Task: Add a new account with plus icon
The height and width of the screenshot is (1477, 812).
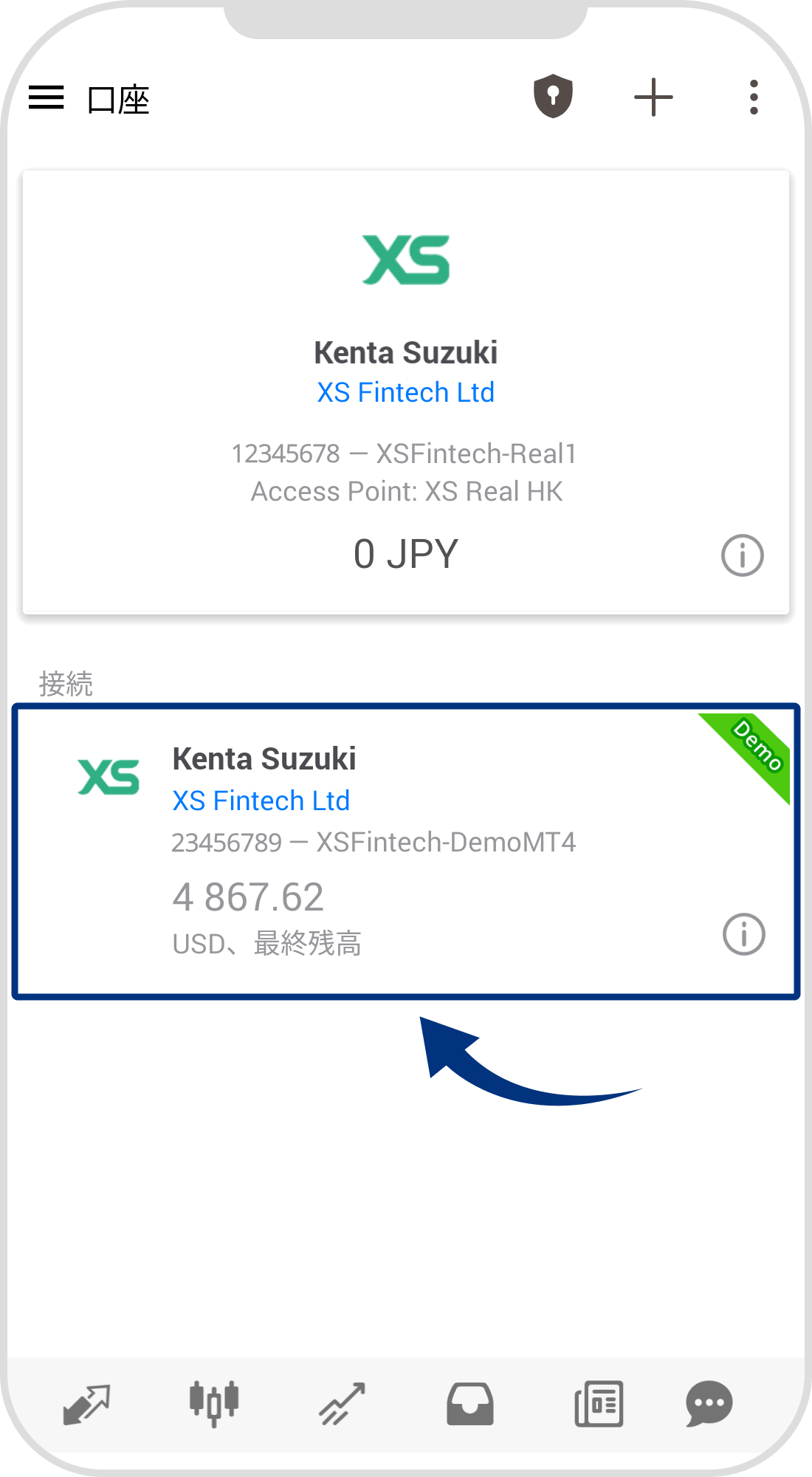Action: (653, 97)
